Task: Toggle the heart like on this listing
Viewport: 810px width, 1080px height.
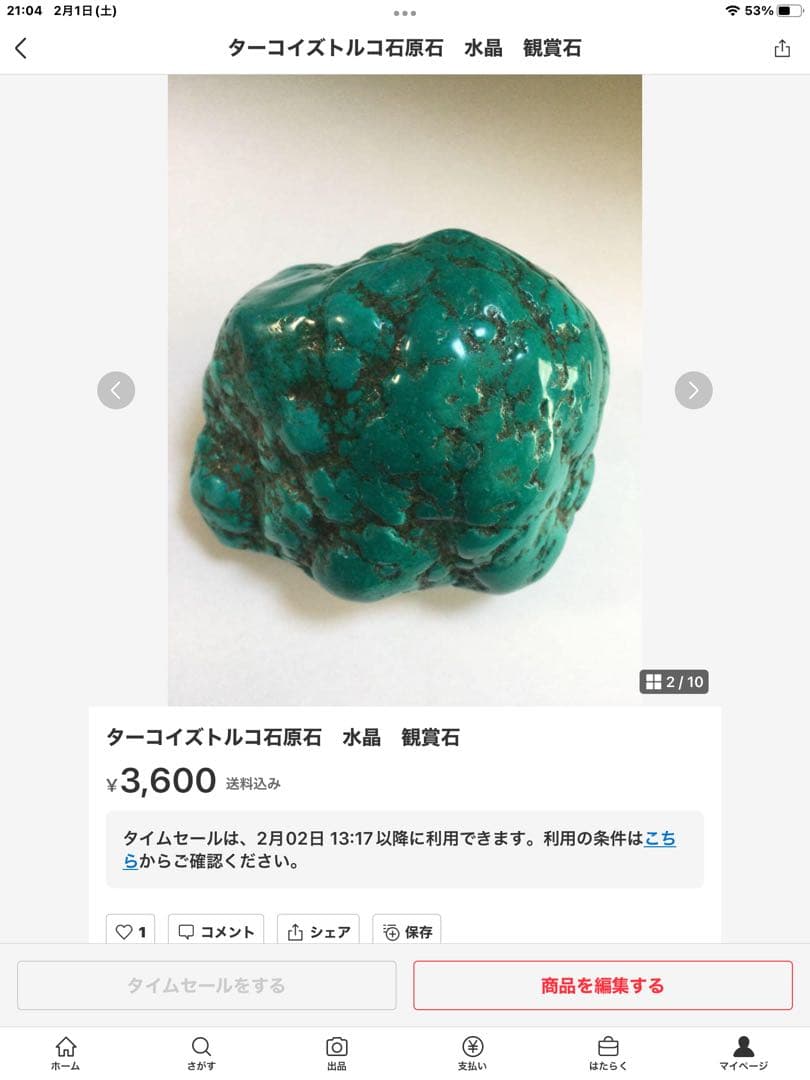Action: click(x=130, y=931)
